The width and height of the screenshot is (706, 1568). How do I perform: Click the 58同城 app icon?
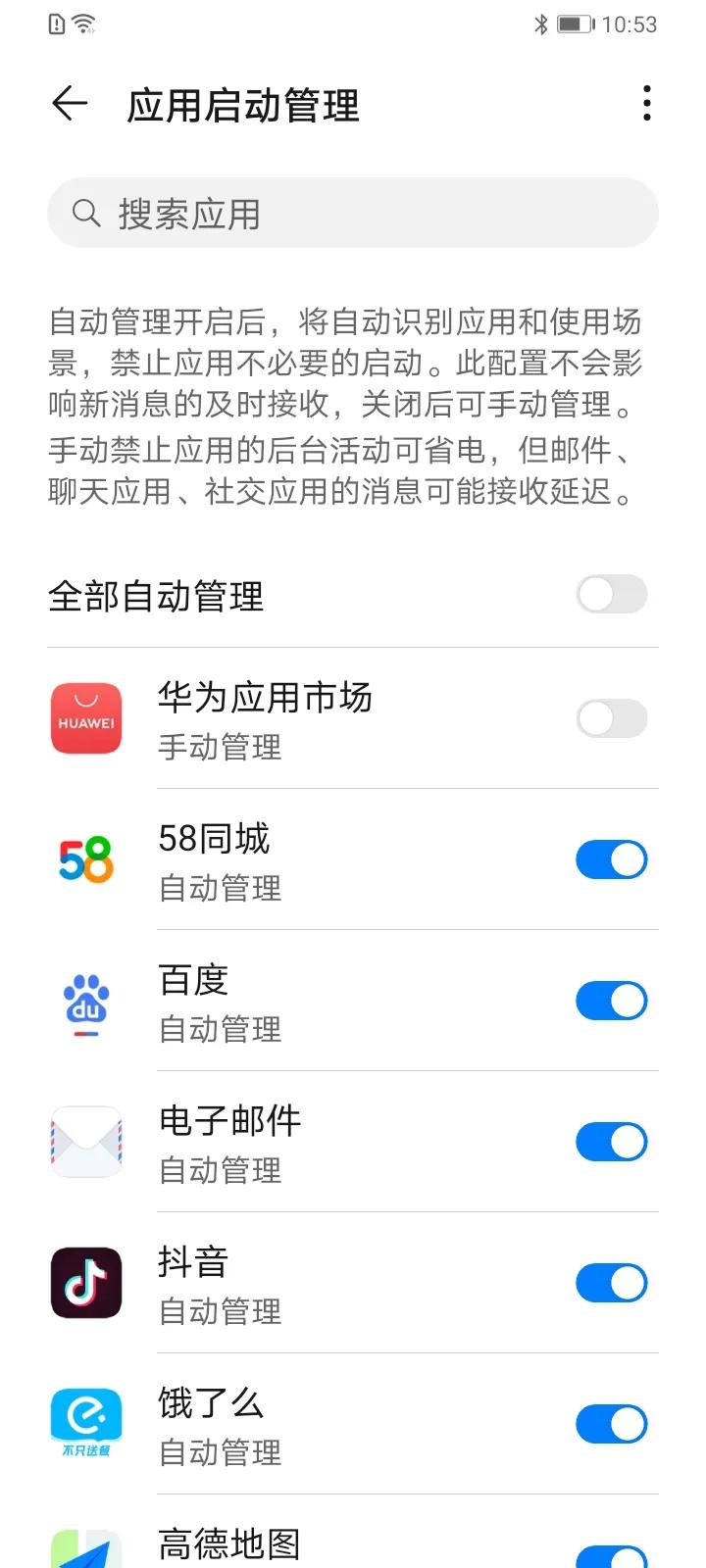85,859
